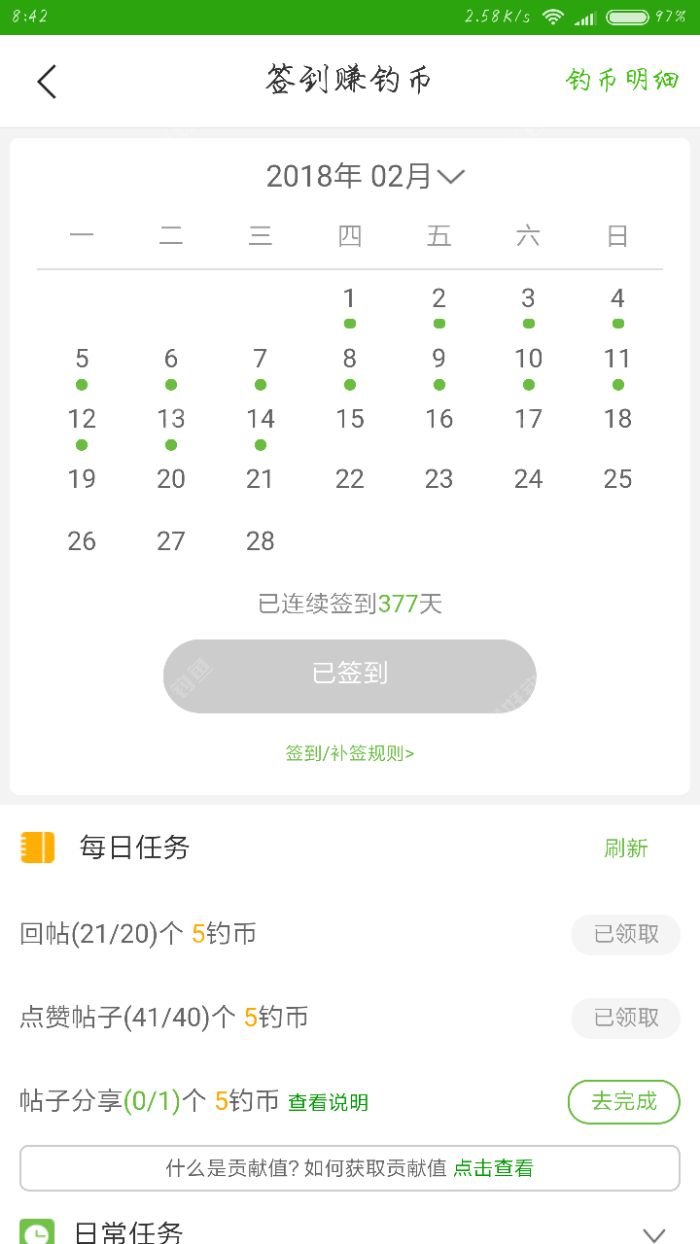Refresh daily tasks with 刷新
Image resolution: width=700 pixels, height=1244 pixels.
coord(626,849)
